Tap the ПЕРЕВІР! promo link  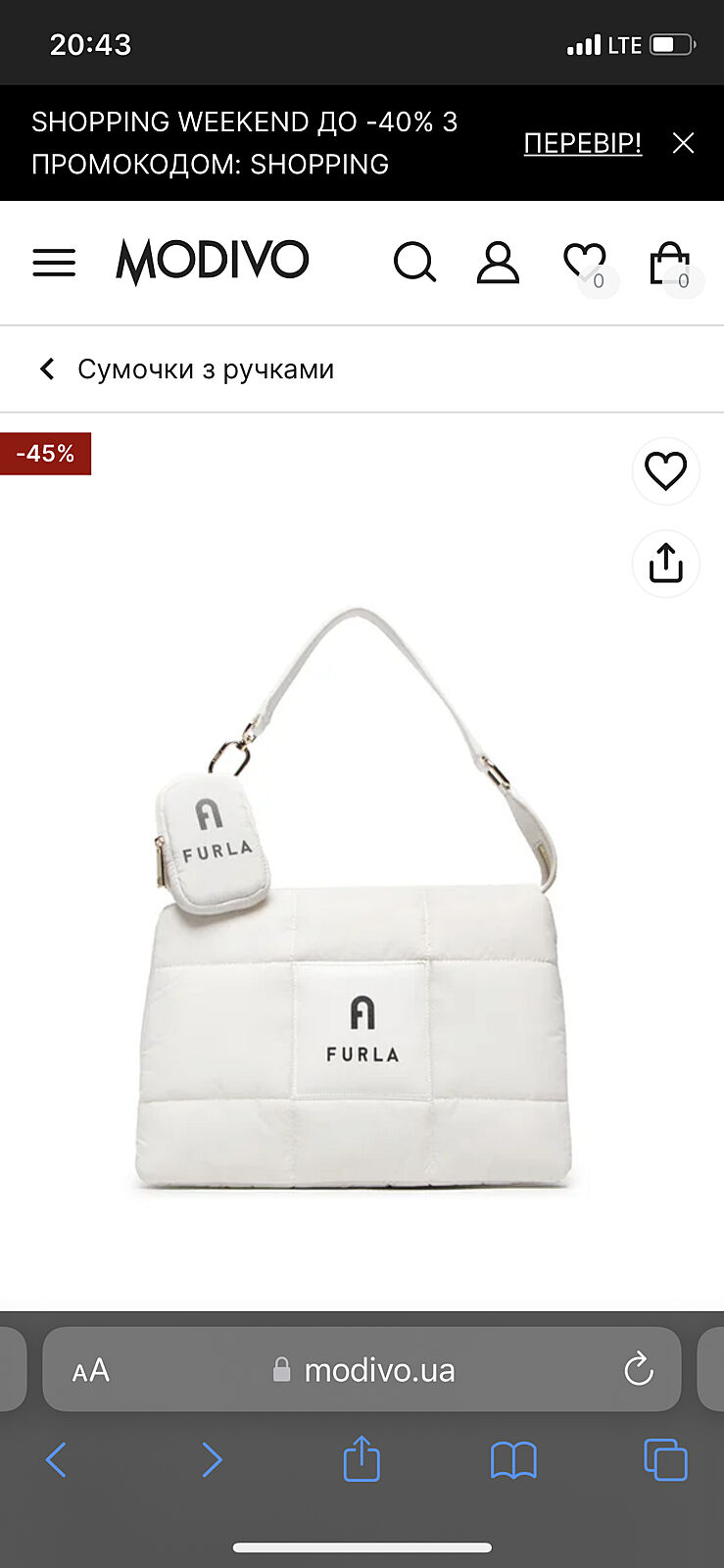(582, 143)
